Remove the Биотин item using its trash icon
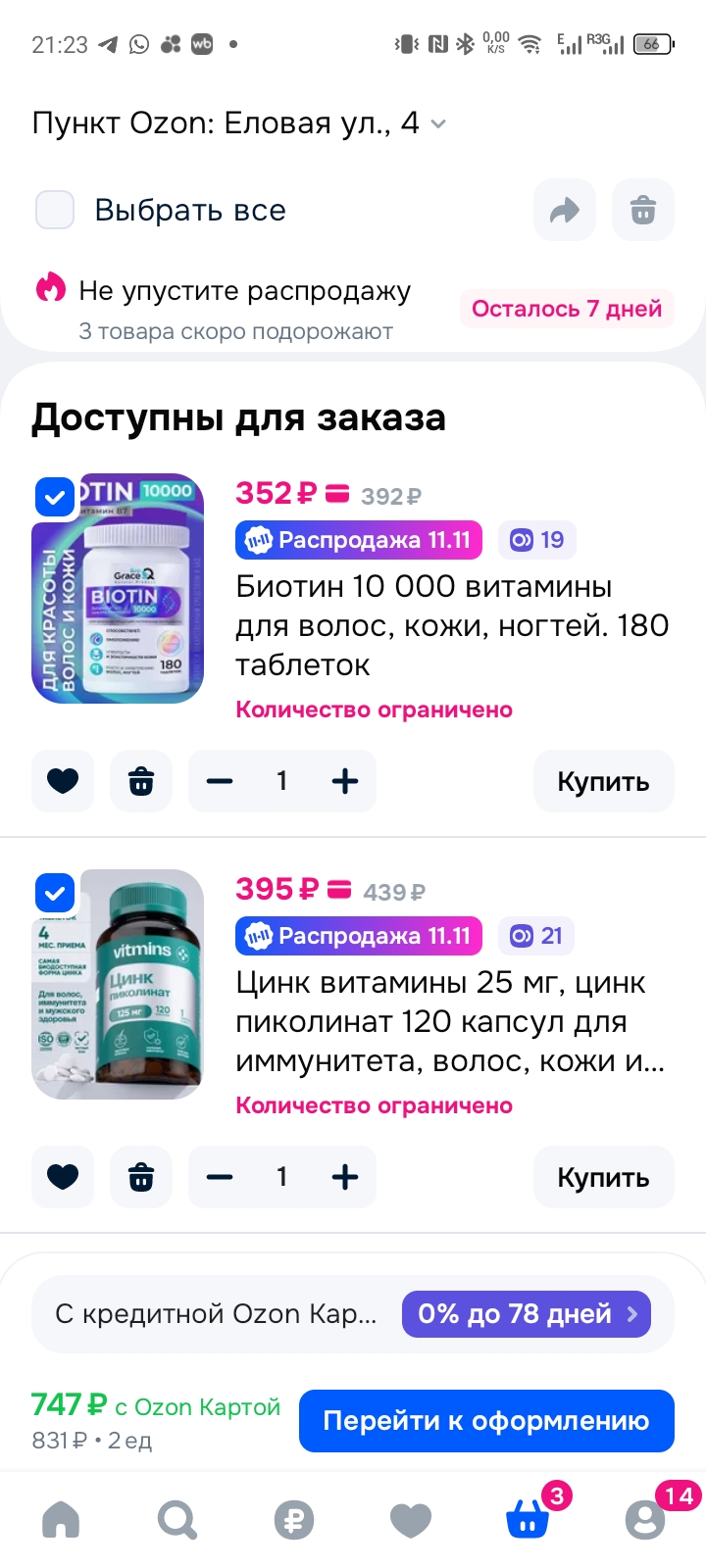Image resolution: width=706 pixels, height=1568 pixels. (x=140, y=781)
